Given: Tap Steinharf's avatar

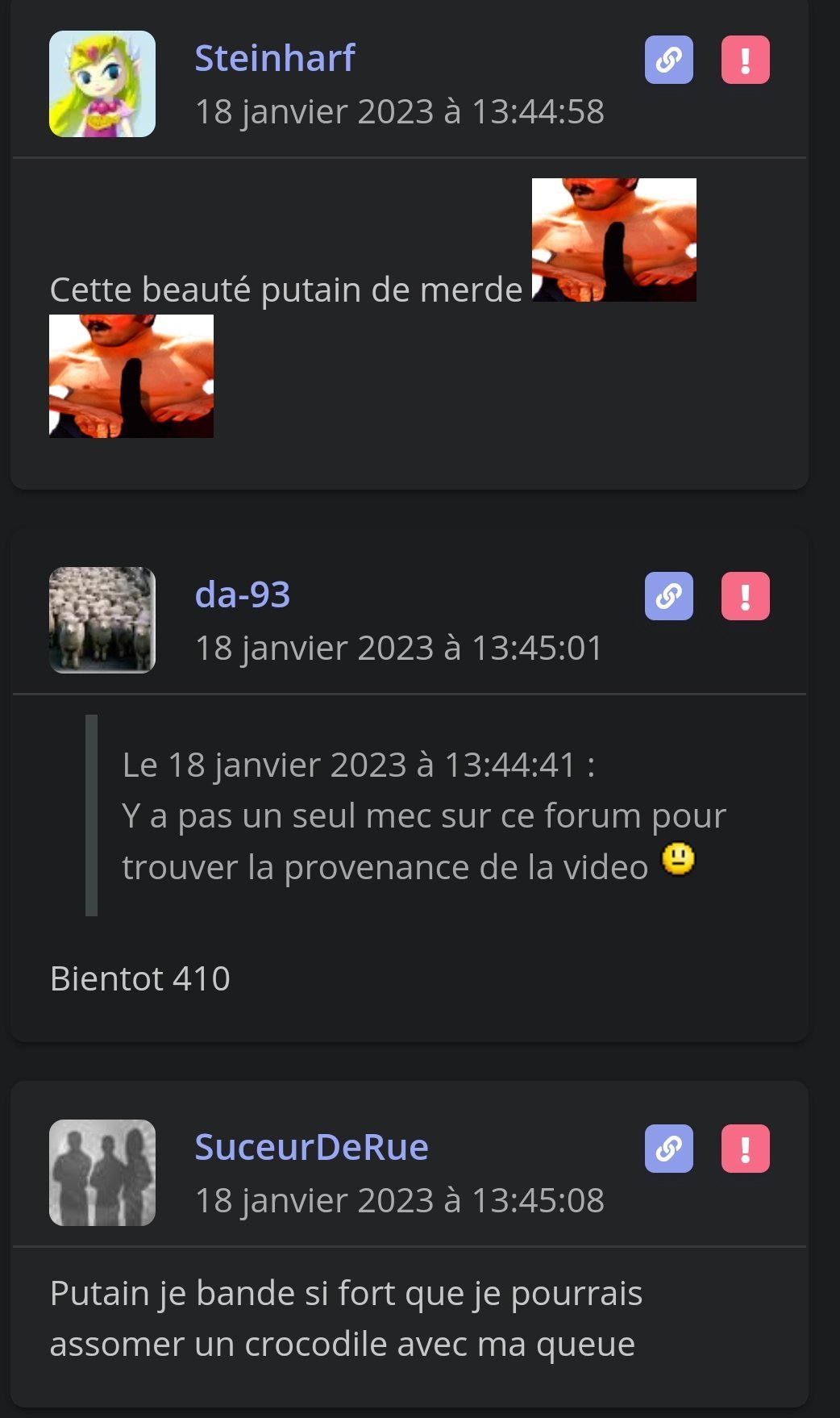Looking at the screenshot, I should pyautogui.click(x=102, y=84).
